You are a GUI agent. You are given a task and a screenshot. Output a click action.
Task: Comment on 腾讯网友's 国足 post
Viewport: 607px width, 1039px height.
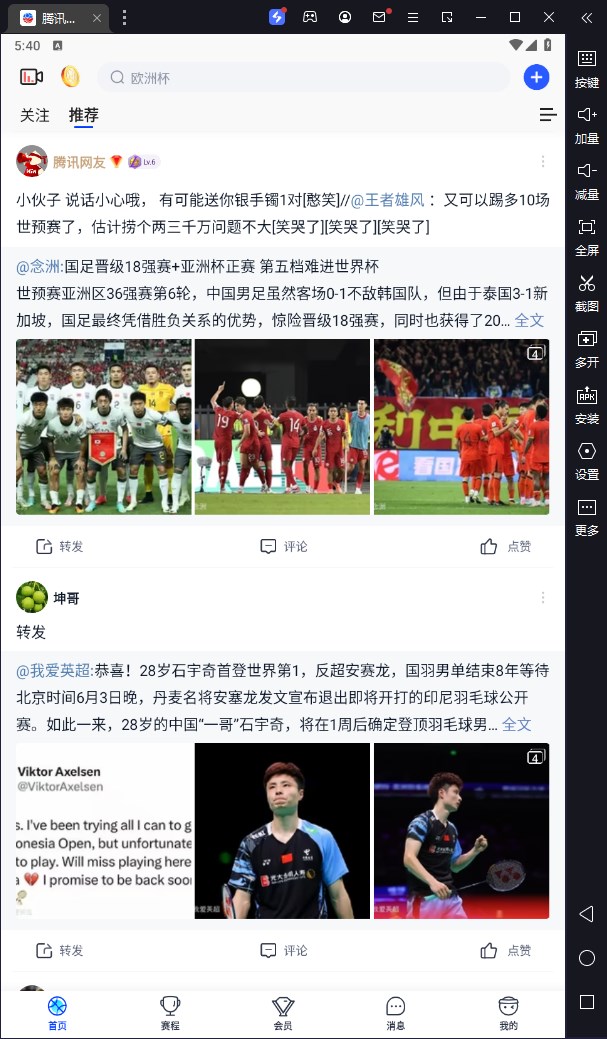tap(284, 546)
